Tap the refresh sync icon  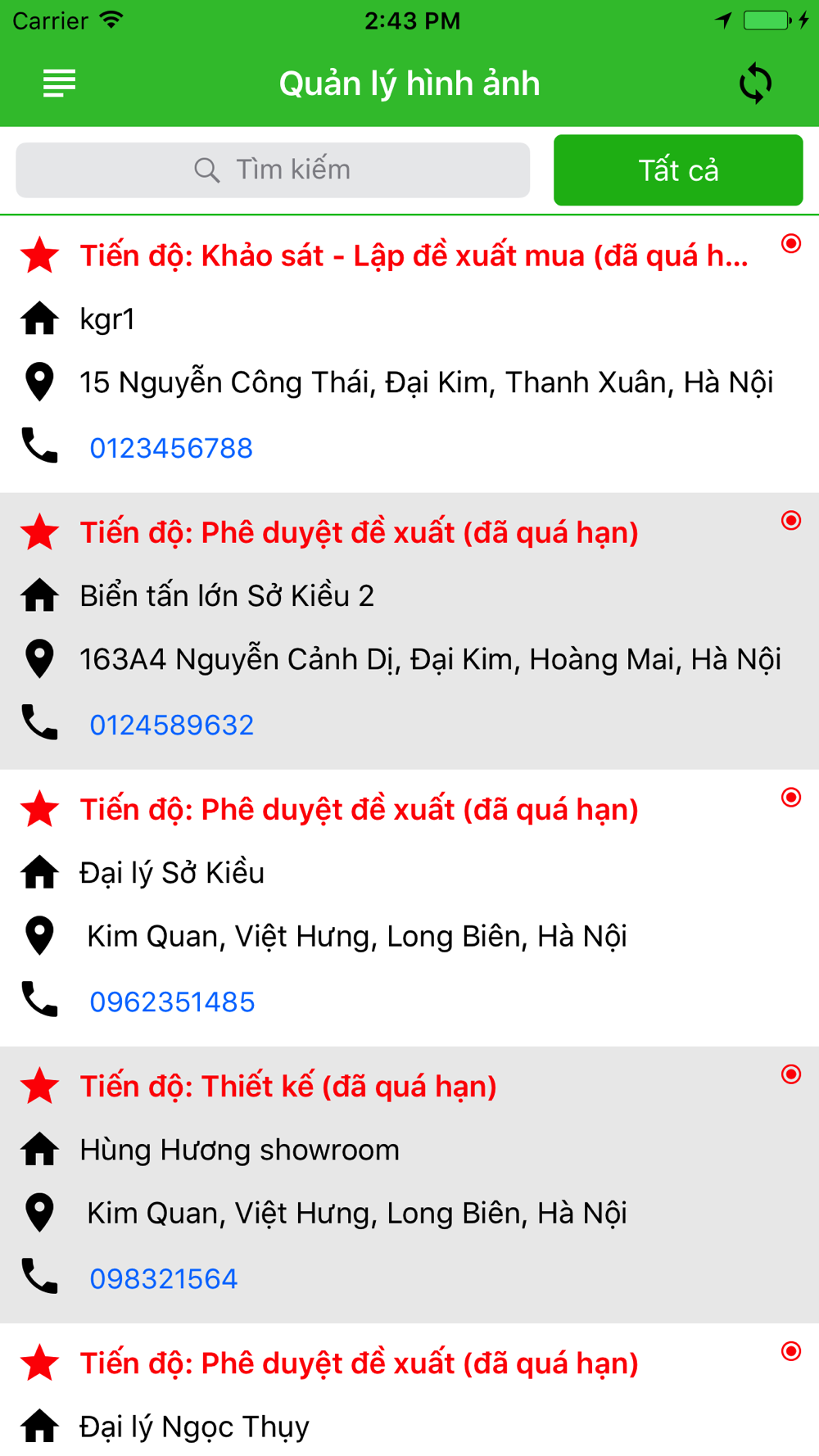pos(755,83)
